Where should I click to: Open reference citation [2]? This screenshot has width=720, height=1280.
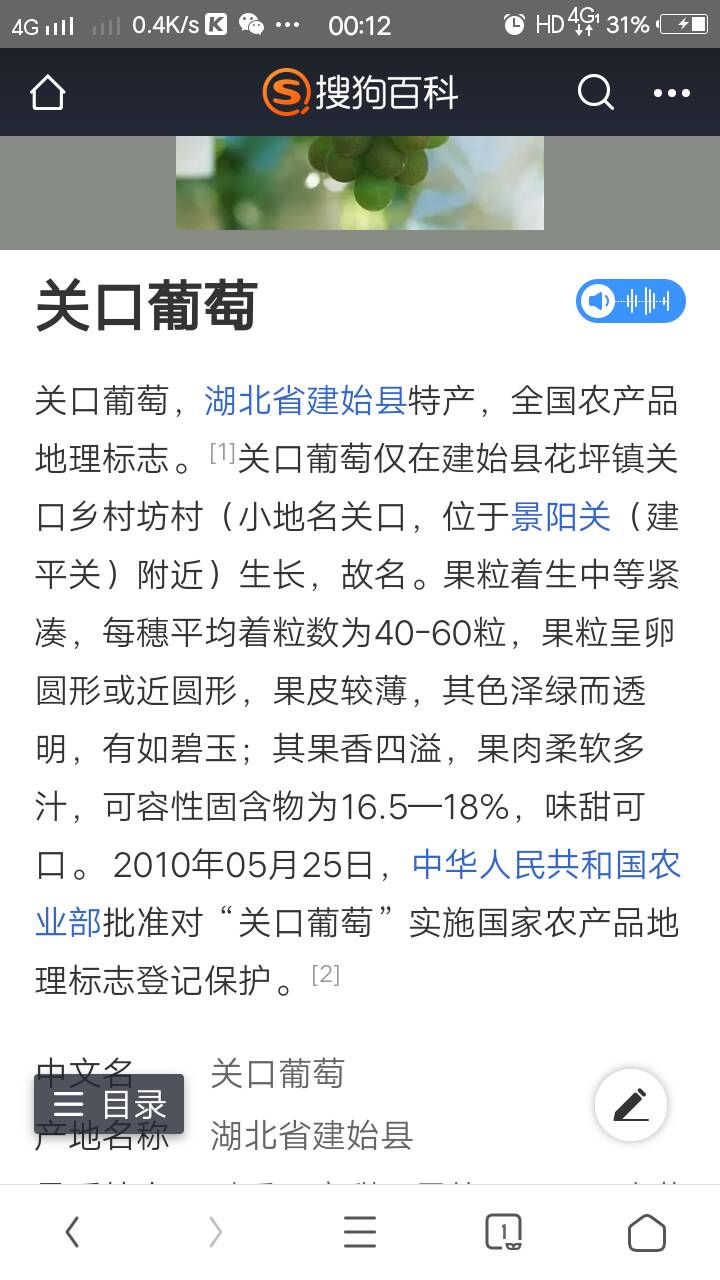pyautogui.click(x=326, y=974)
